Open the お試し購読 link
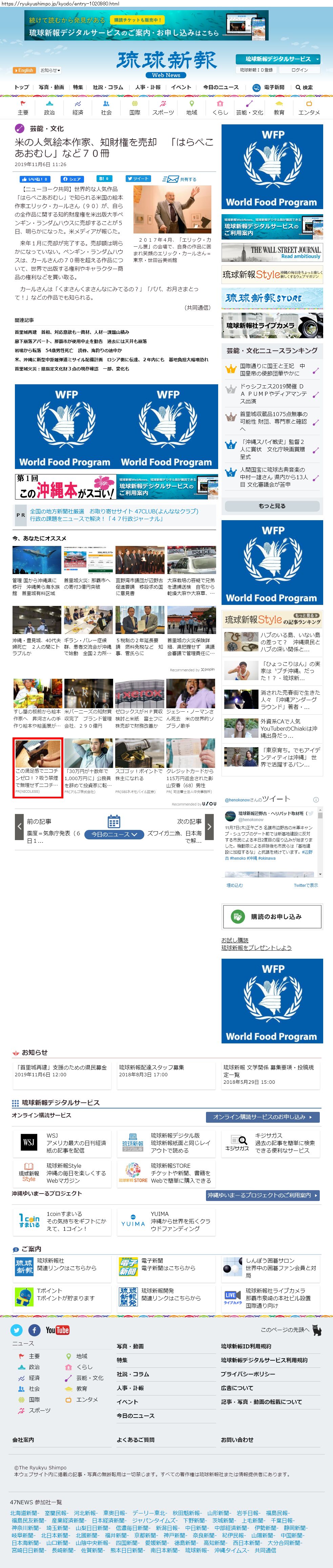 [x=234, y=940]
